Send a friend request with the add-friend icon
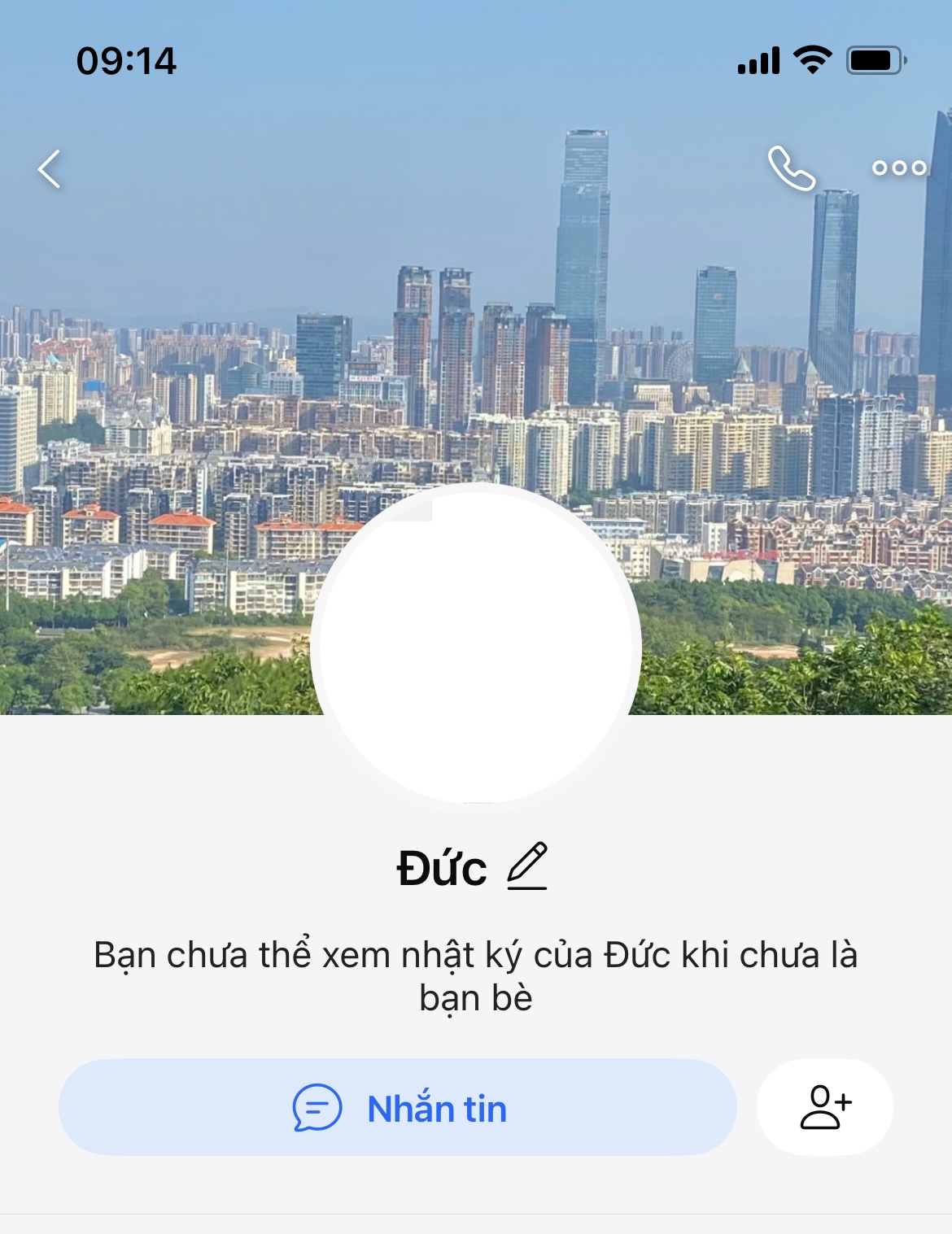 [x=825, y=1107]
